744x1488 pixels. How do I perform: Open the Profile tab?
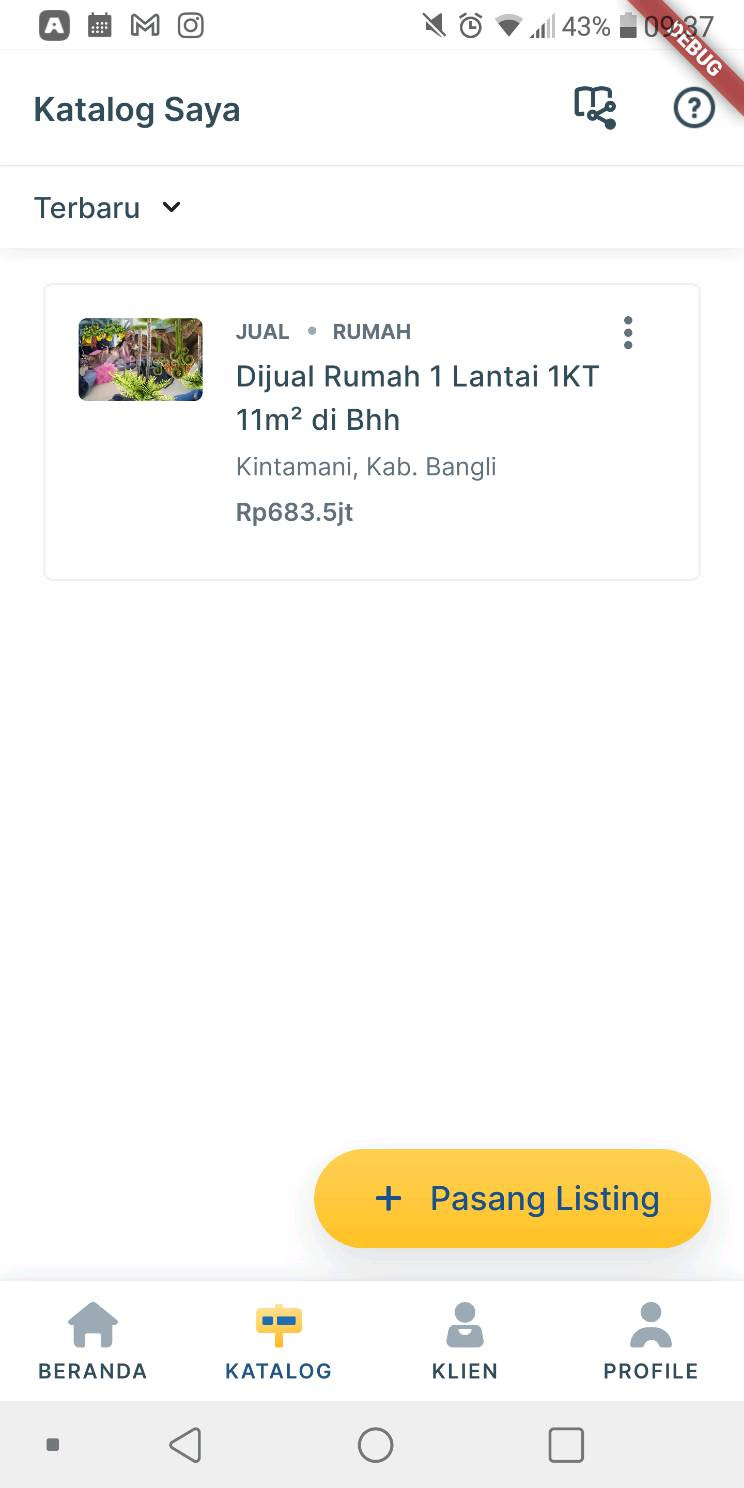point(650,1341)
